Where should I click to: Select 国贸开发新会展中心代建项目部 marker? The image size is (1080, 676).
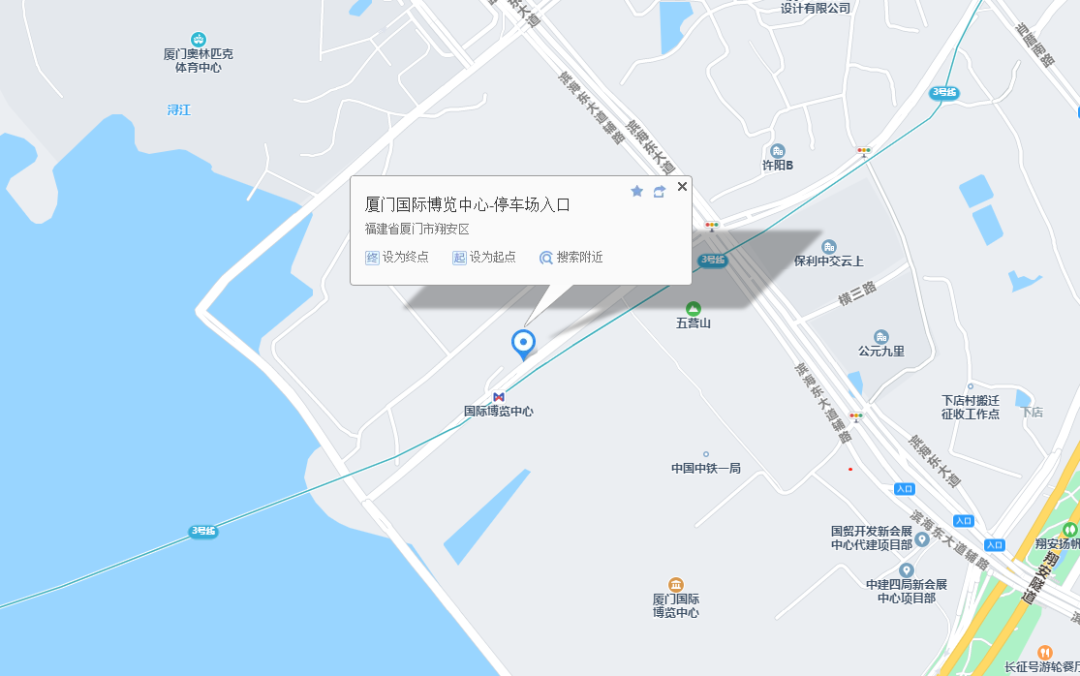click(922, 539)
